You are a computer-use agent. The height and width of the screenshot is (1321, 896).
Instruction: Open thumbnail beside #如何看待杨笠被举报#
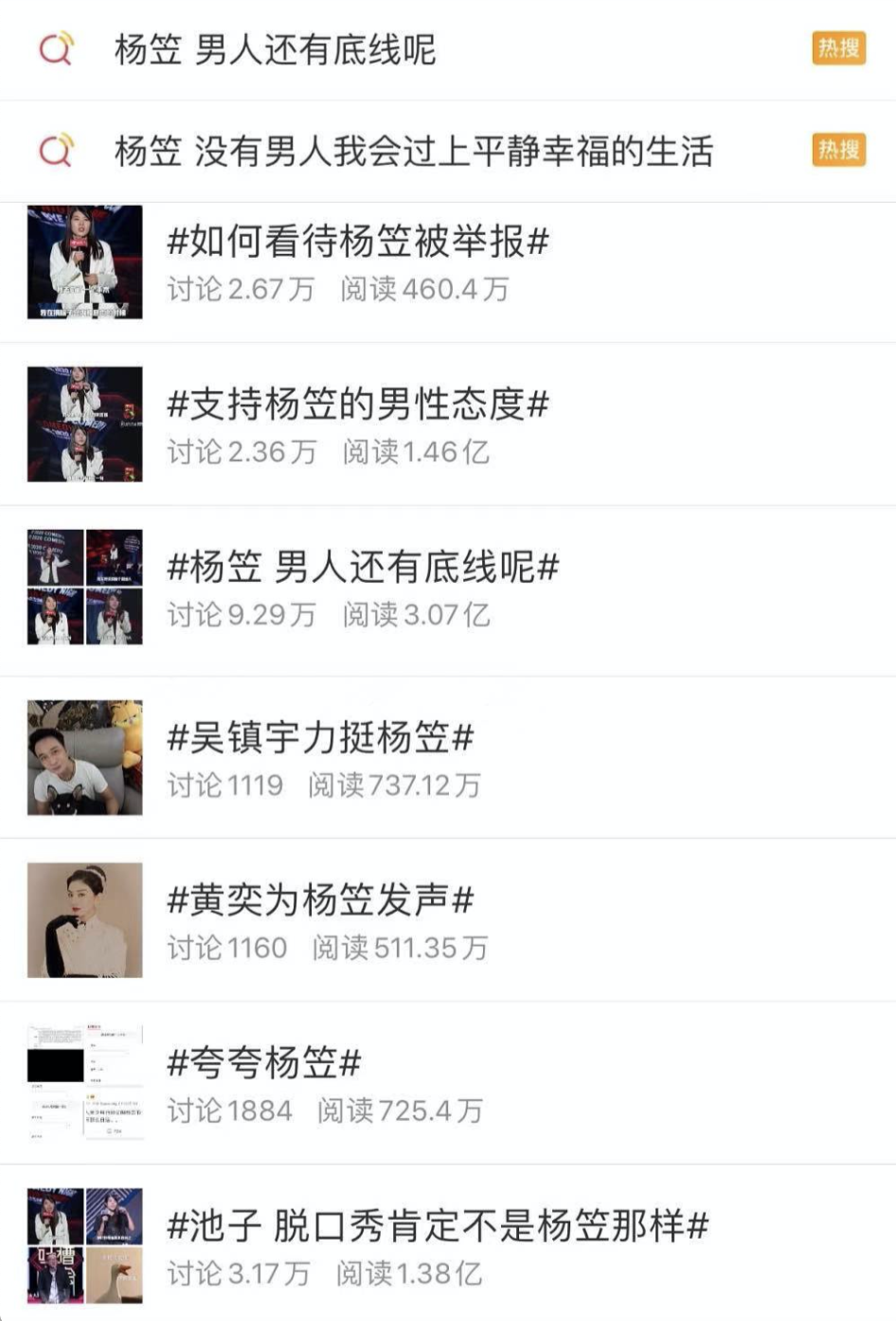(x=84, y=262)
